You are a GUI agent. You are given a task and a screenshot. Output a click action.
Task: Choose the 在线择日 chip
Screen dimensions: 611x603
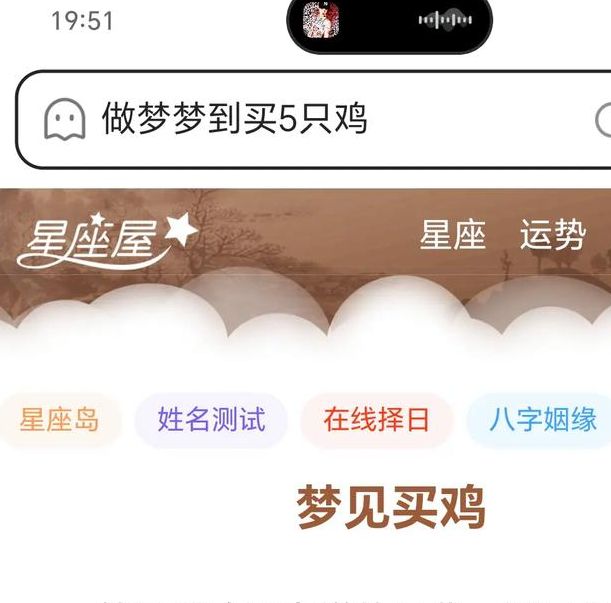(376, 420)
